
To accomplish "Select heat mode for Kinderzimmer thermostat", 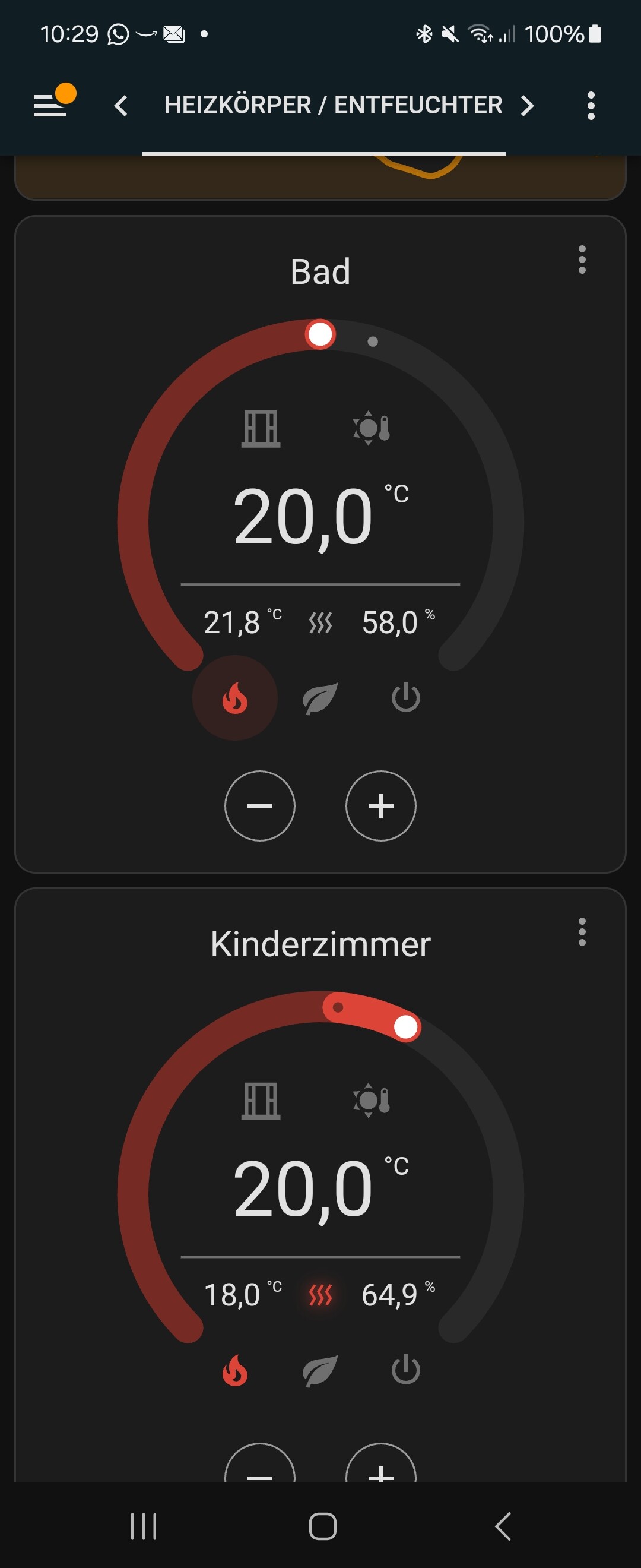I will coord(235,1370).
